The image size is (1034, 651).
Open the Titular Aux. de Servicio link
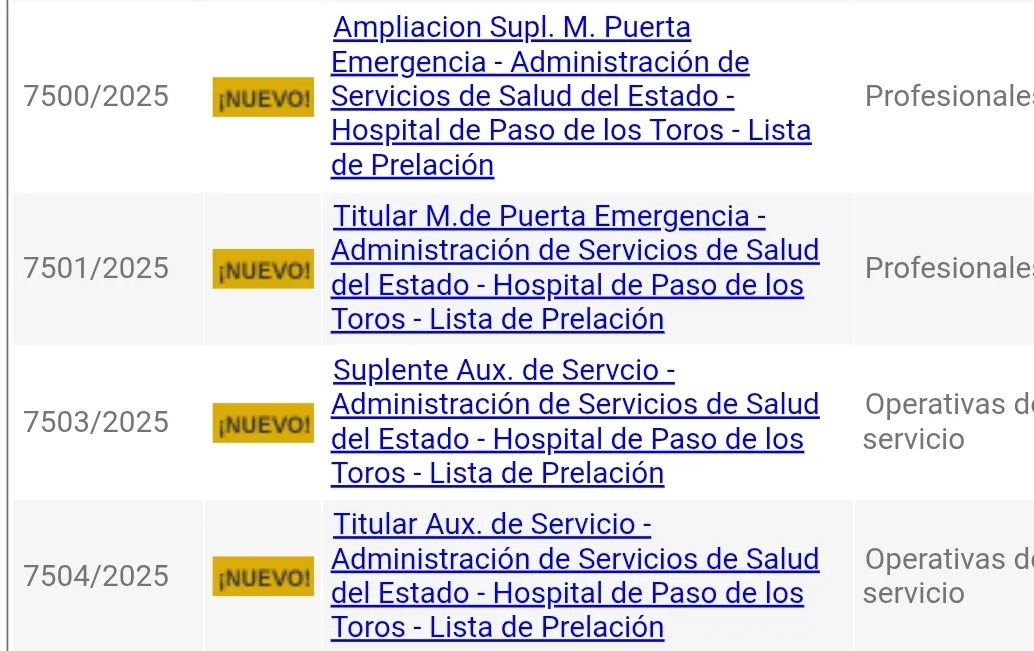pos(574,576)
